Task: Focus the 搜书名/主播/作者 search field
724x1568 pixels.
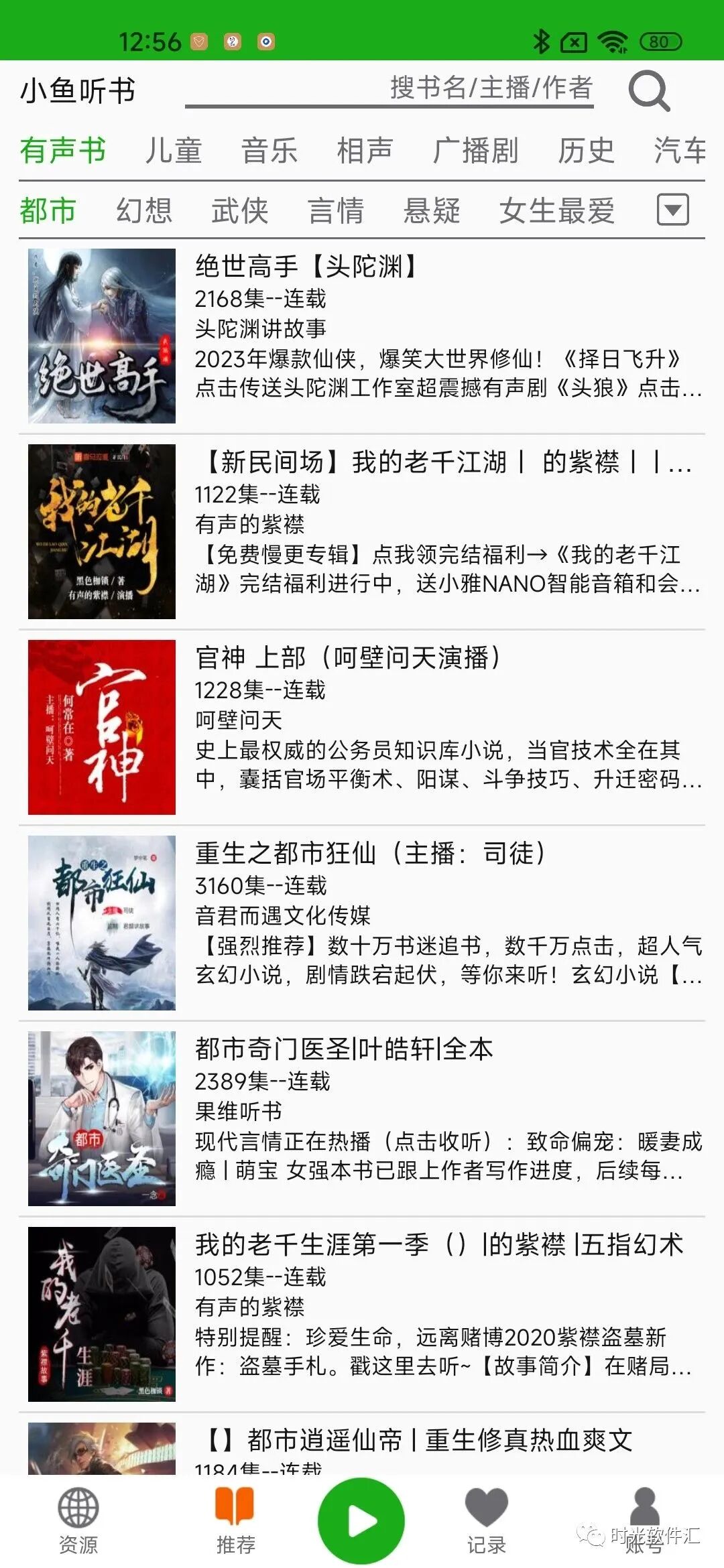Action: coord(389,88)
